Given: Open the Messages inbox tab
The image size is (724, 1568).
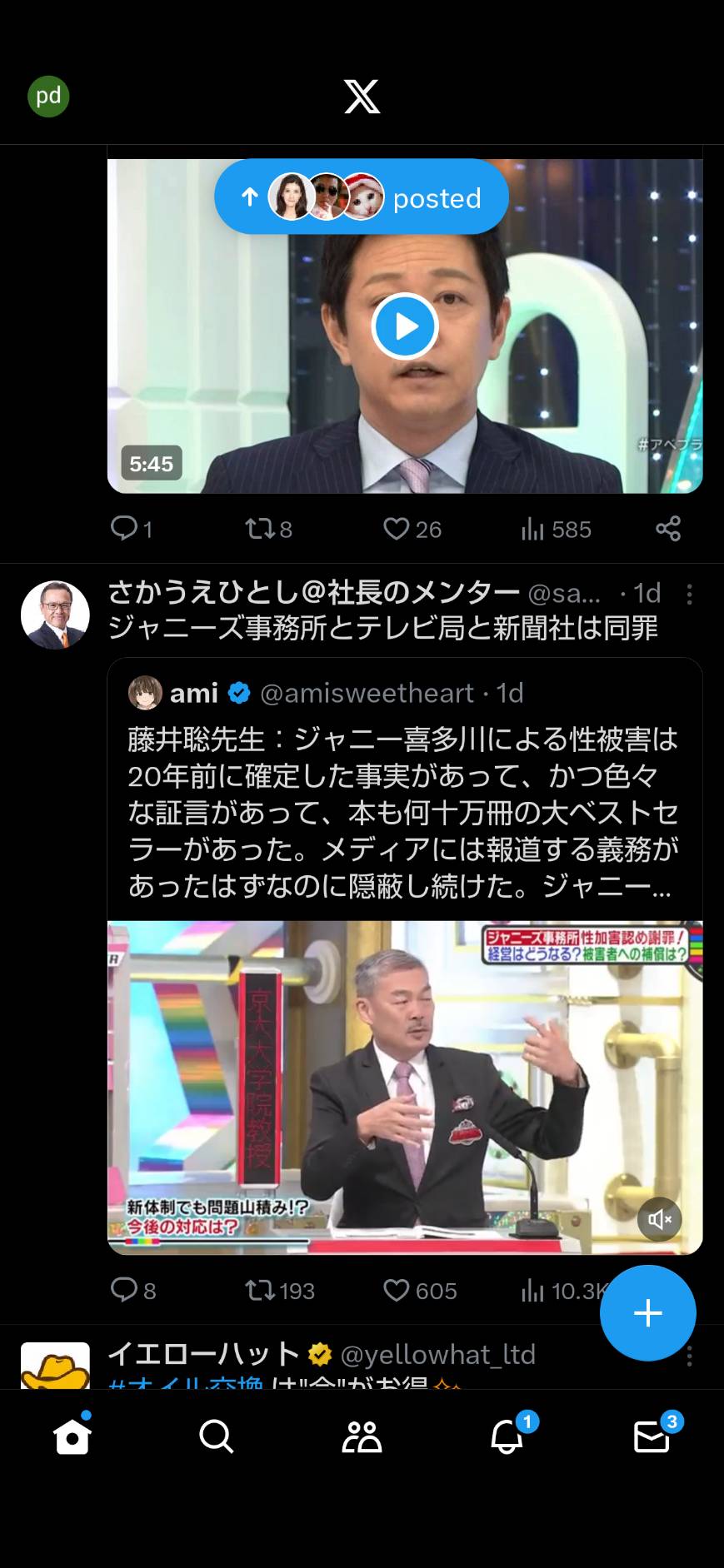Looking at the screenshot, I should coord(652,1434).
